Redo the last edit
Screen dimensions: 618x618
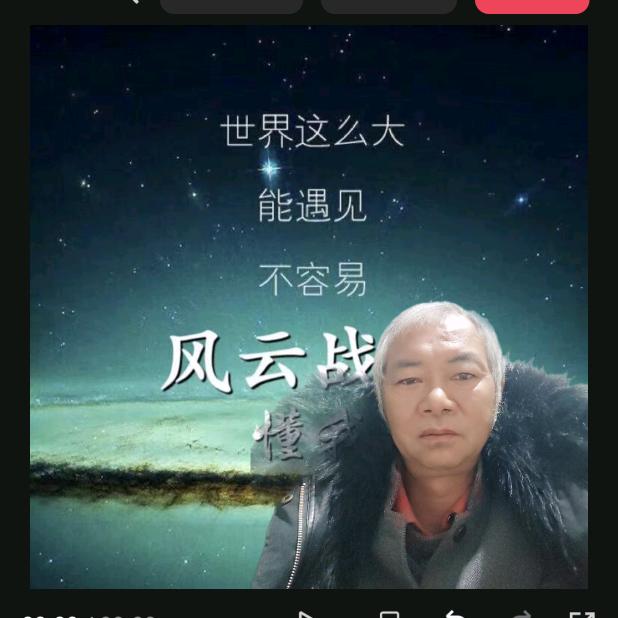(520, 614)
